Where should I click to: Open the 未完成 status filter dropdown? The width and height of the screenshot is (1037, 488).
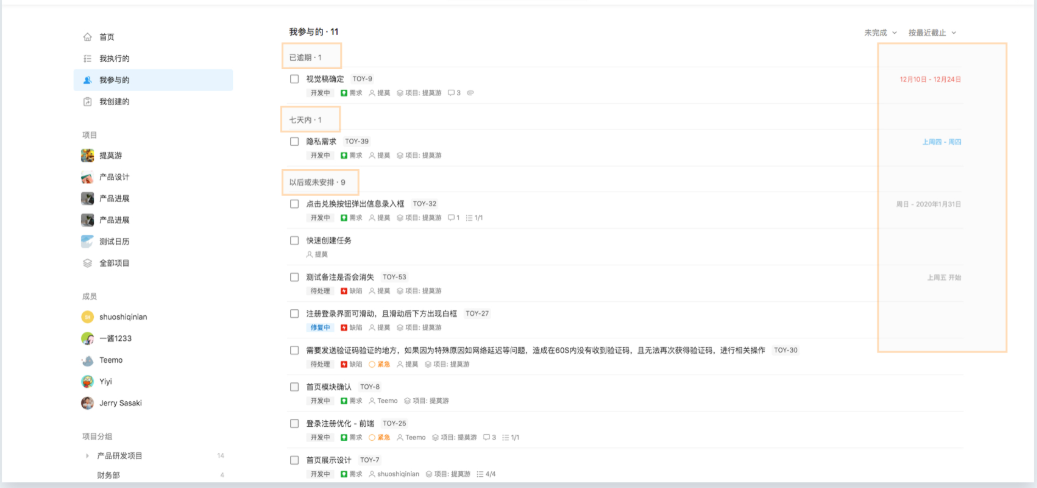point(880,33)
